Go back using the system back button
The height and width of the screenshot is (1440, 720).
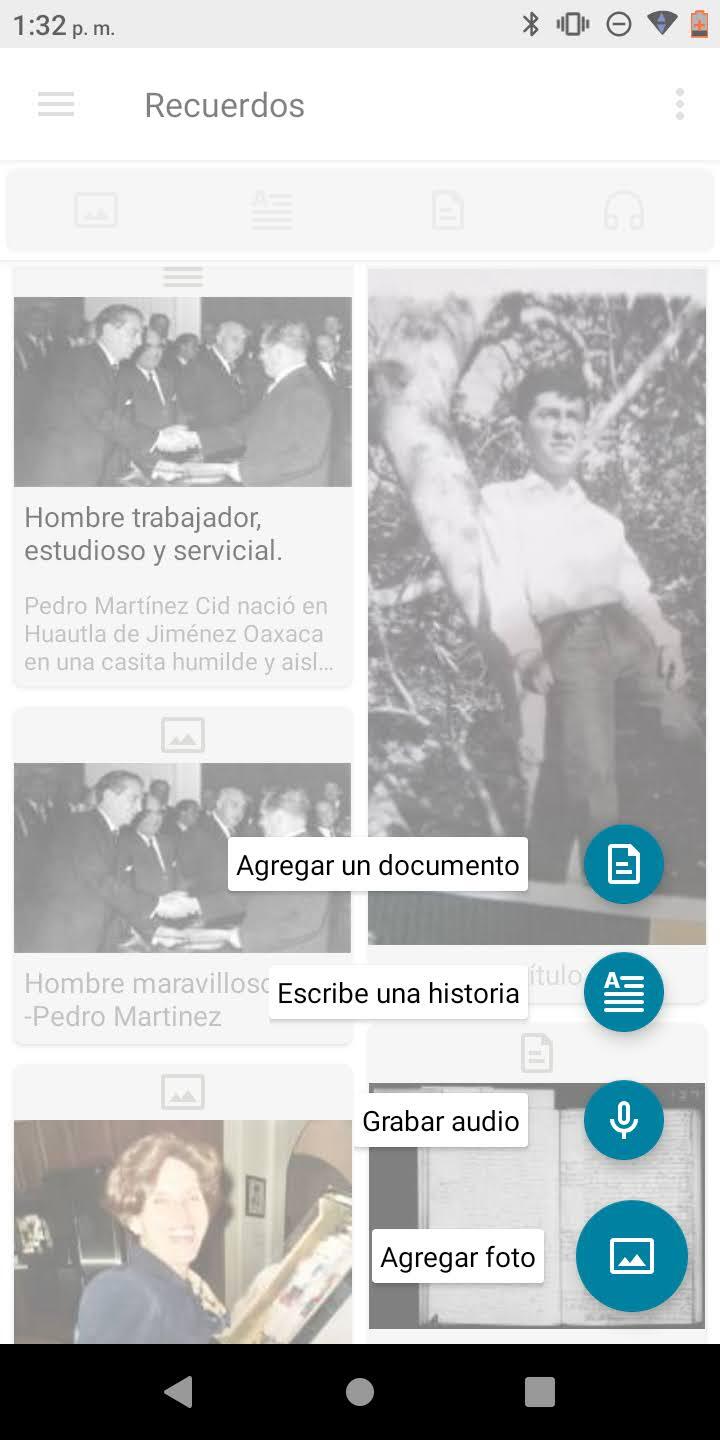coord(178,1392)
